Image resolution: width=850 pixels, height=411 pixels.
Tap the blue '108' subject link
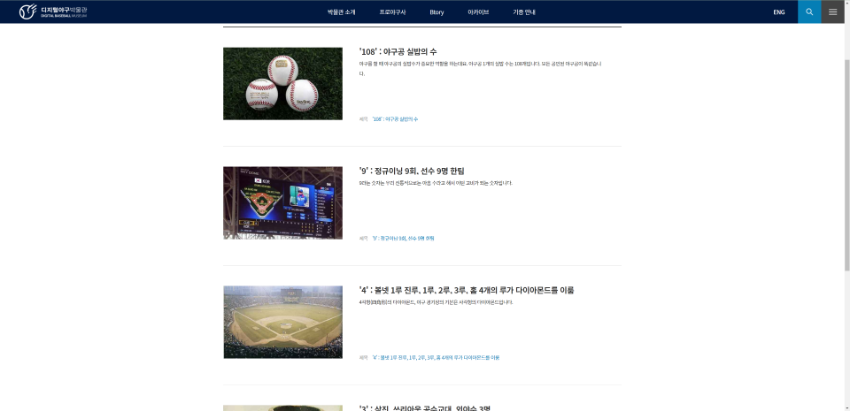point(394,119)
